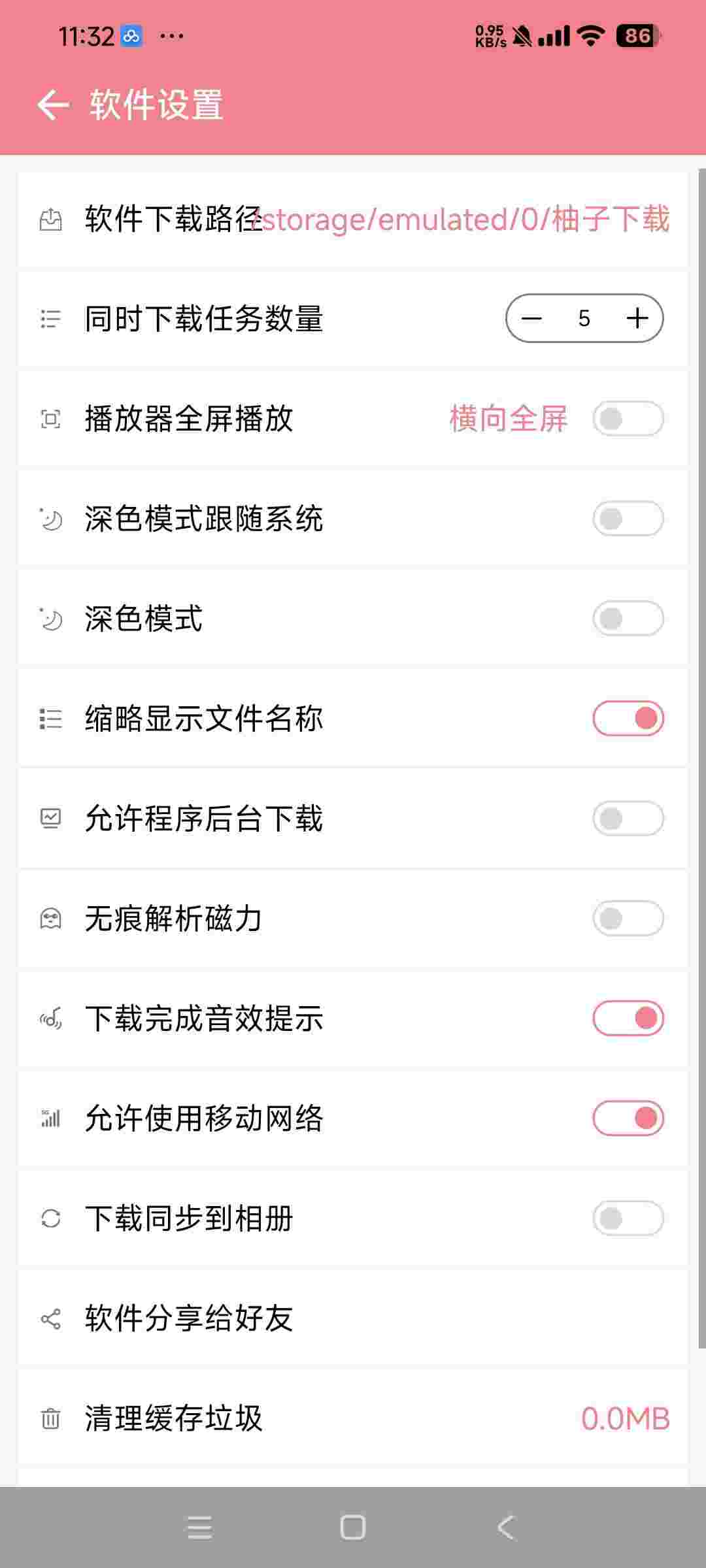Tap the system home button

(353, 1527)
